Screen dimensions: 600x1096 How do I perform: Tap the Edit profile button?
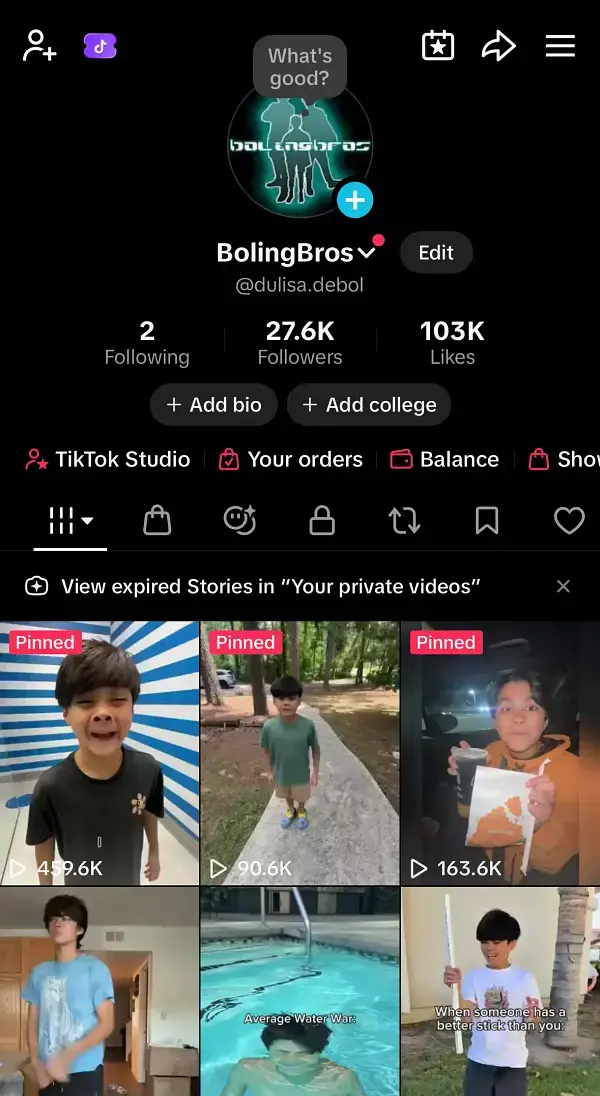point(436,253)
